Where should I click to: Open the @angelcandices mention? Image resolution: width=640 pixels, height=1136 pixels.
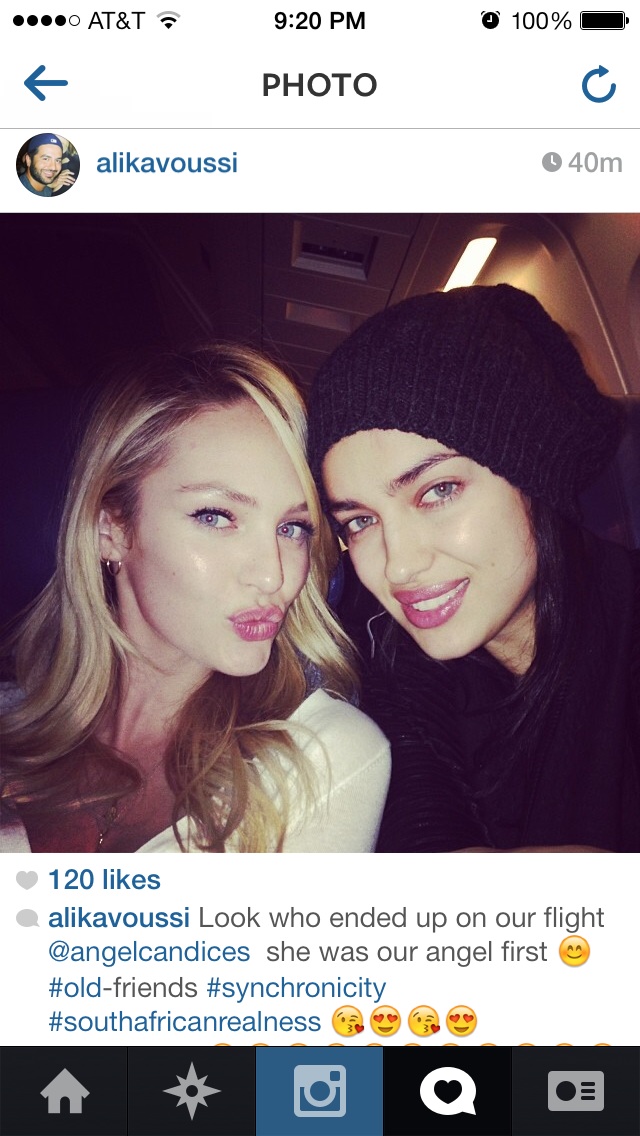(x=149, y=951)
